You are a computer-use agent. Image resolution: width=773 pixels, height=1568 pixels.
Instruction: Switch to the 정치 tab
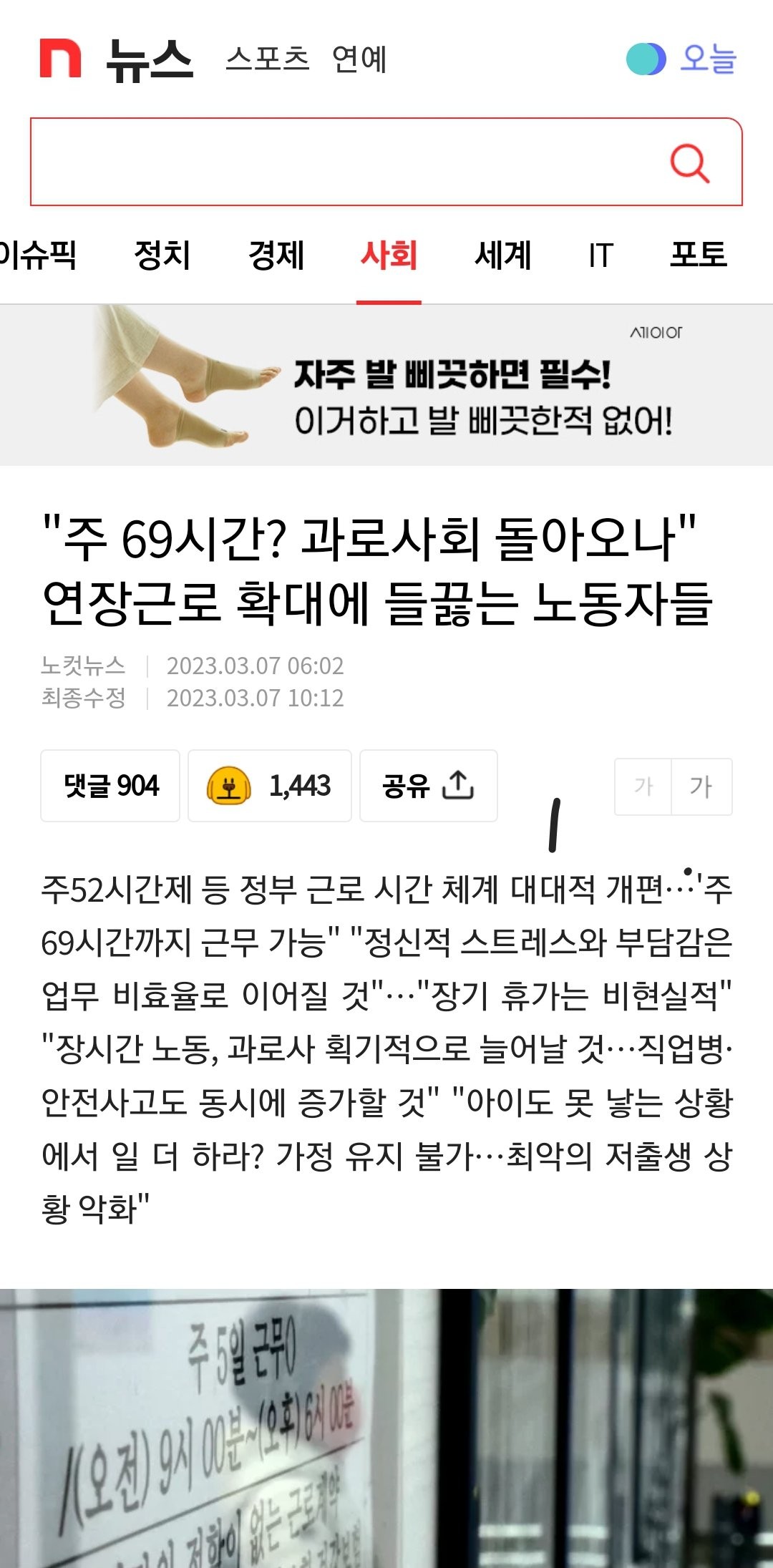[162, 255]
